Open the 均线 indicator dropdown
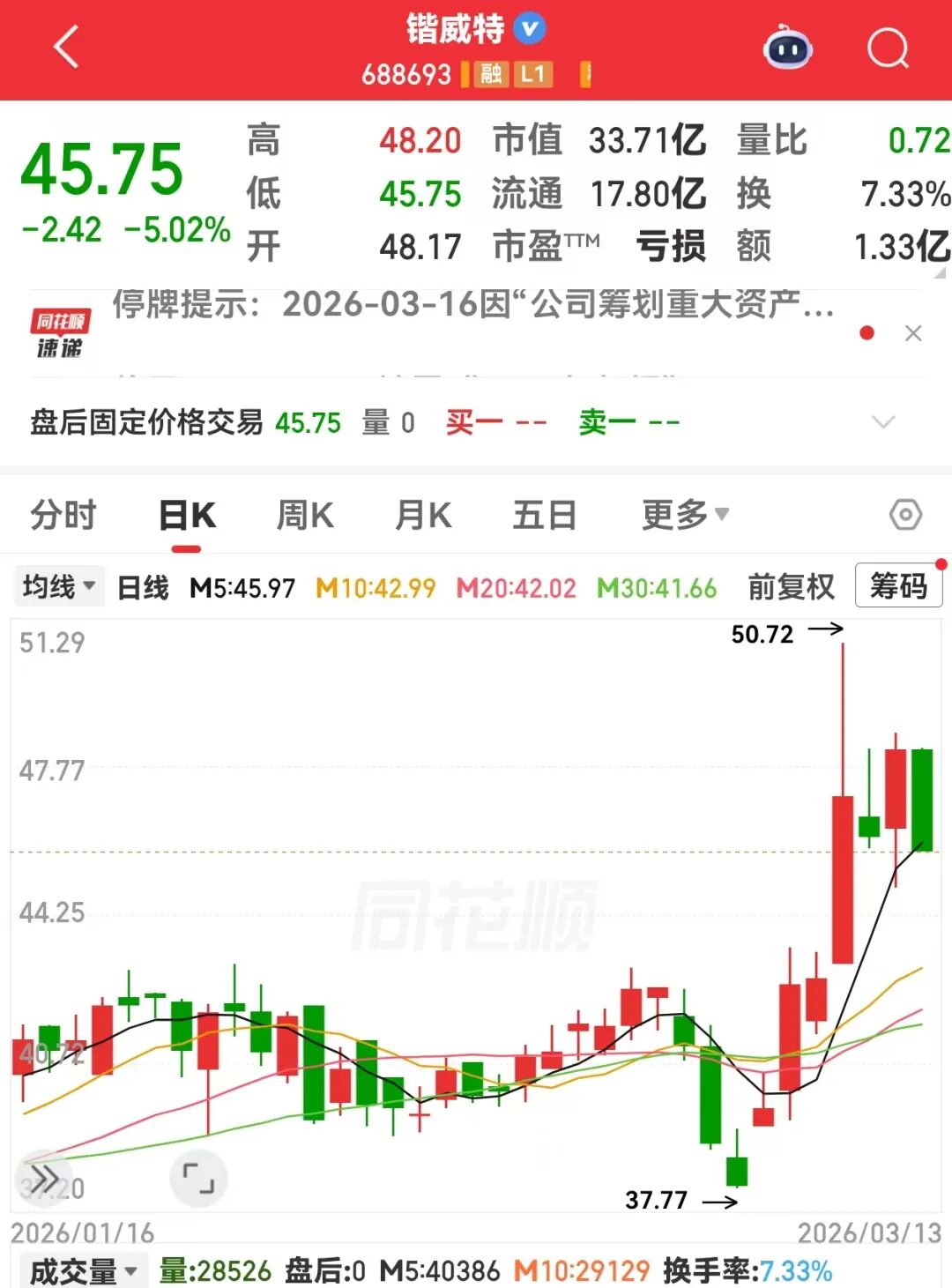Viewport: 952px width, 1288px height. 59,586
